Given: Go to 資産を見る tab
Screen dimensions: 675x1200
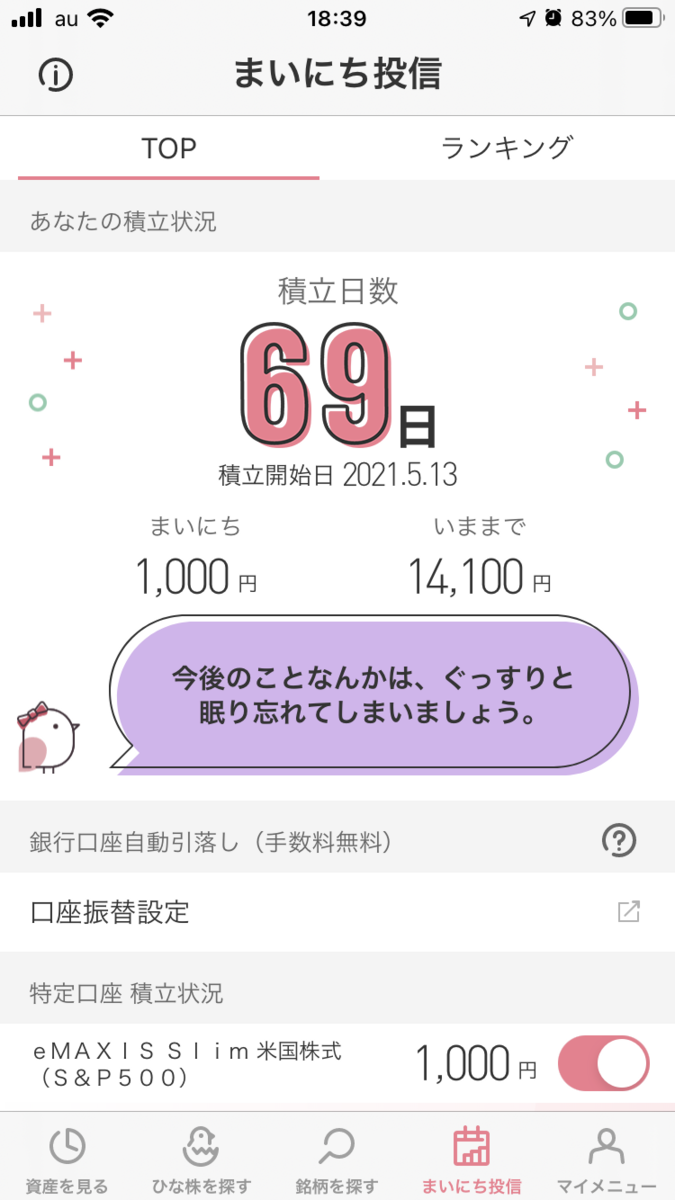Looking at the screenshot, I should (66, 1160).
